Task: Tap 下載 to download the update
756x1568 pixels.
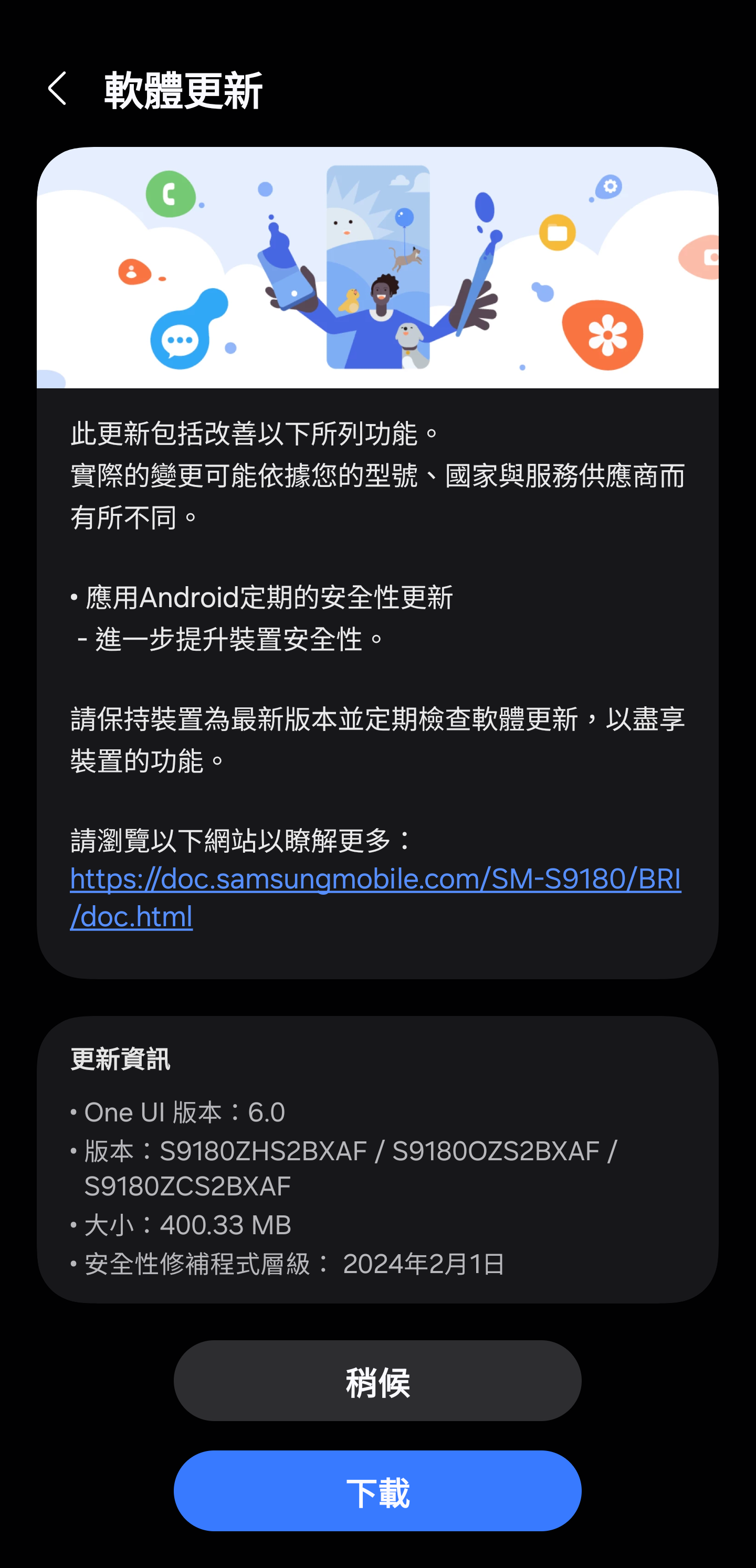Action: coord(377,1491)
